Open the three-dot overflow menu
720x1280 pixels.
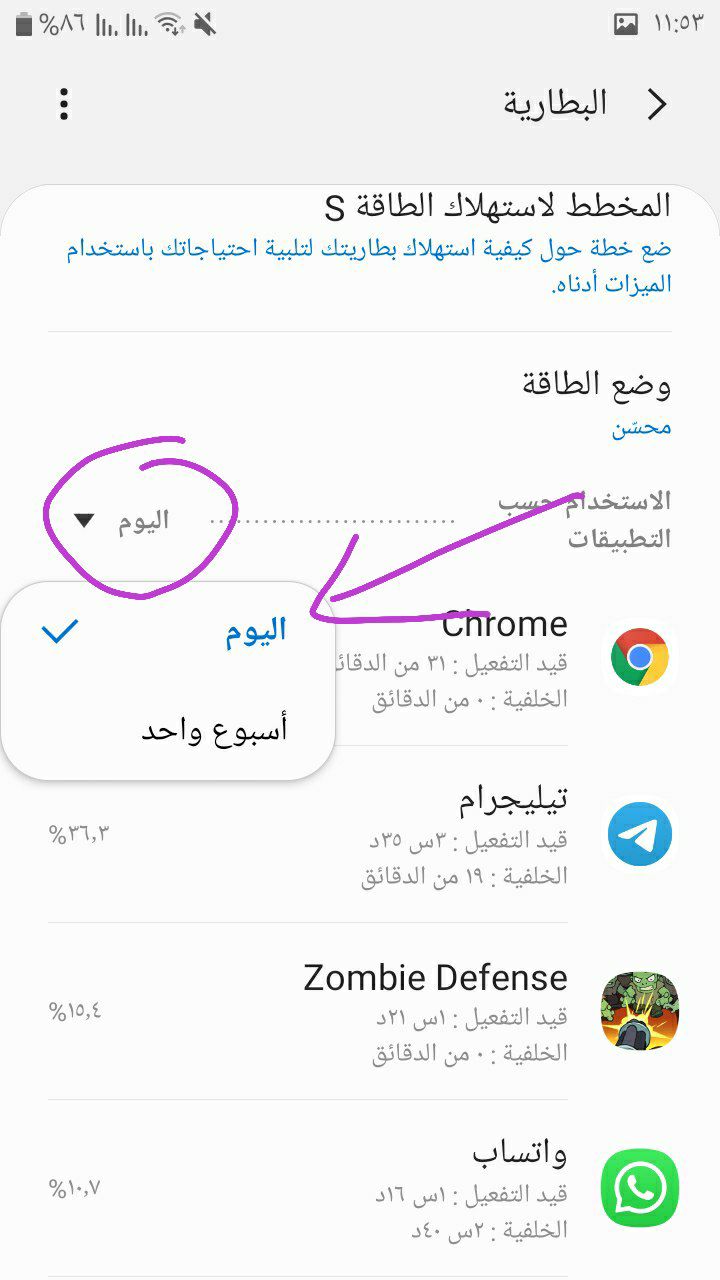coord(64,105)
